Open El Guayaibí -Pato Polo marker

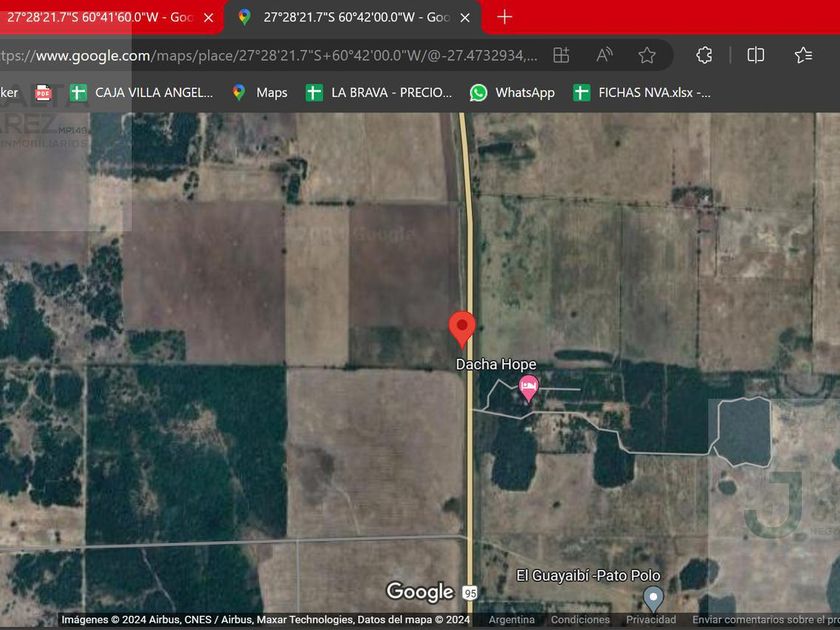pyautogui.click(x=653, y=598)
